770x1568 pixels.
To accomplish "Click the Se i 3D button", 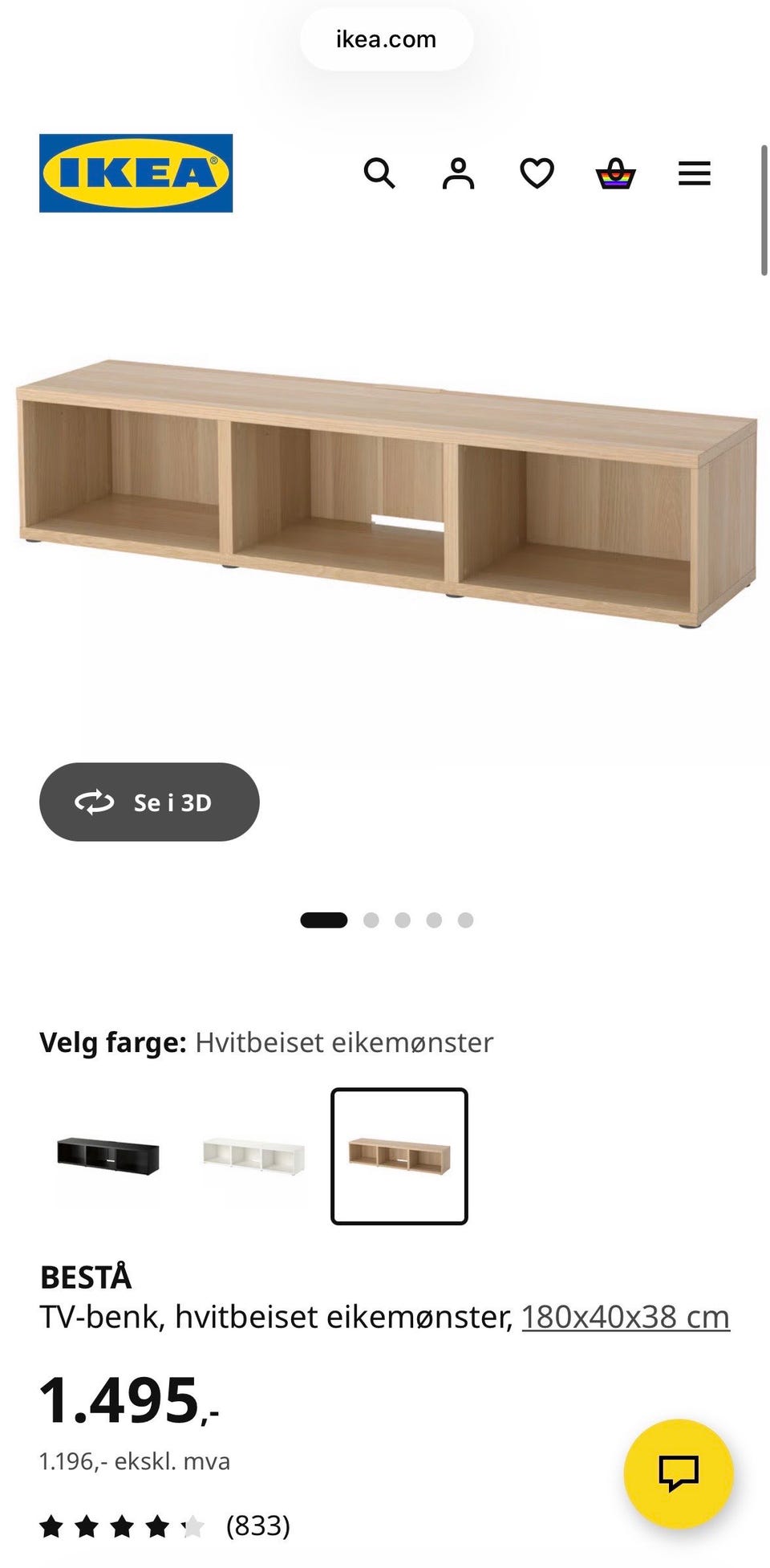I will point(149,802).
